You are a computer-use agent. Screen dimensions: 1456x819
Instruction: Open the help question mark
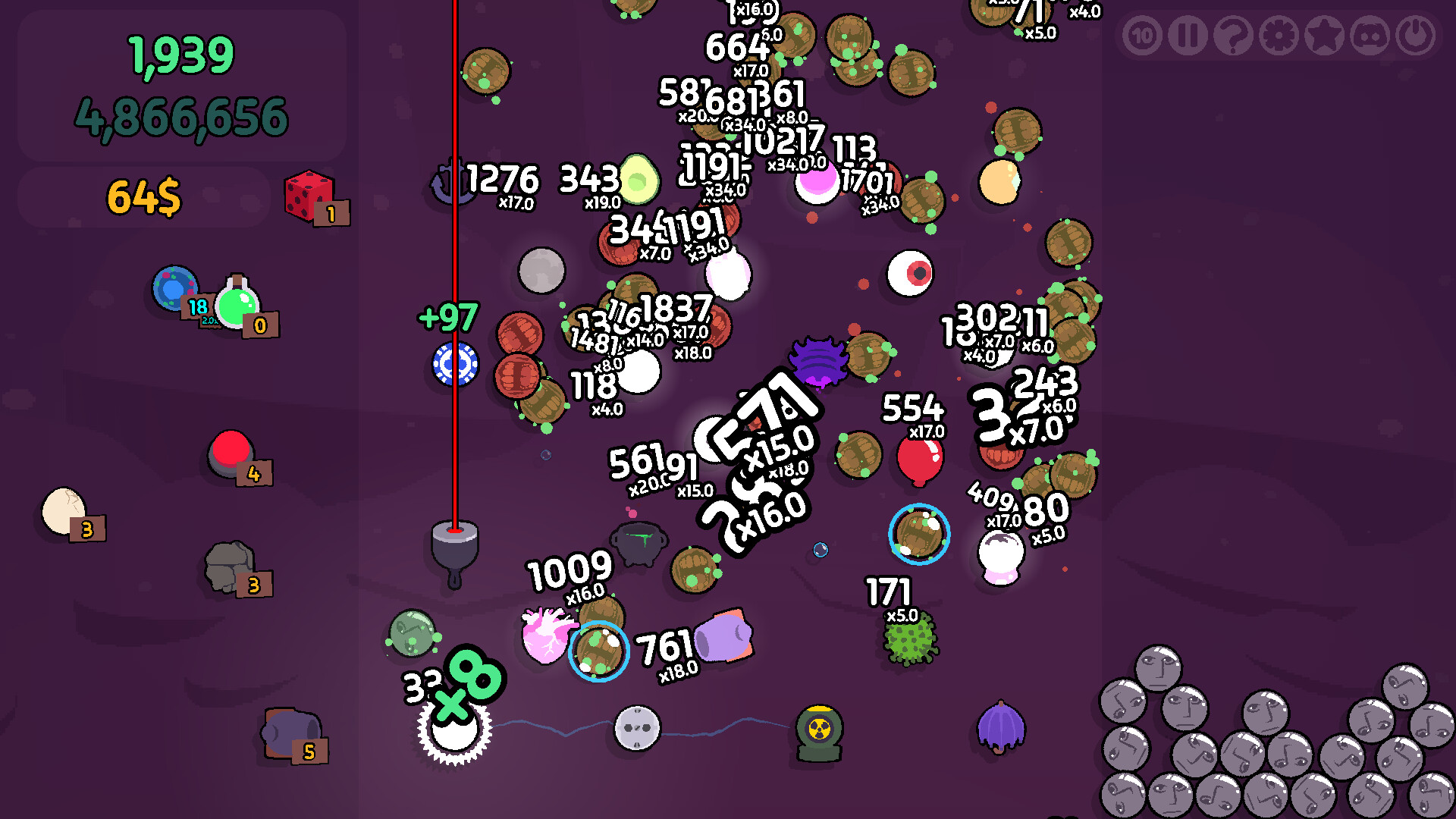click(x=1233, y=35)
